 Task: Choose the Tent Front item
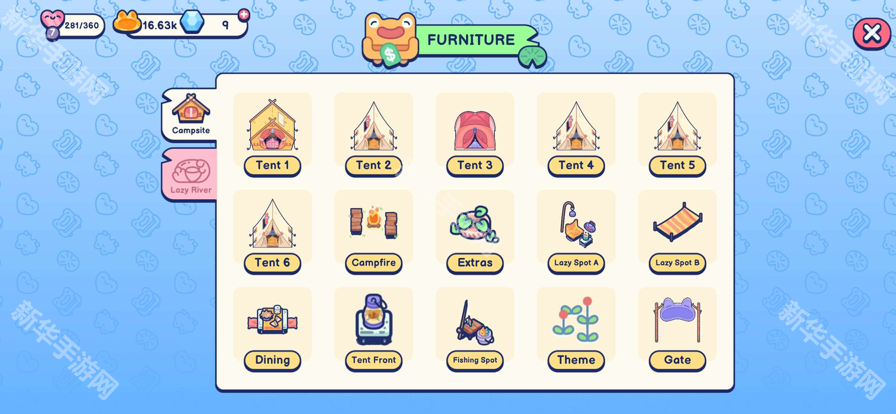click(374, 329)
